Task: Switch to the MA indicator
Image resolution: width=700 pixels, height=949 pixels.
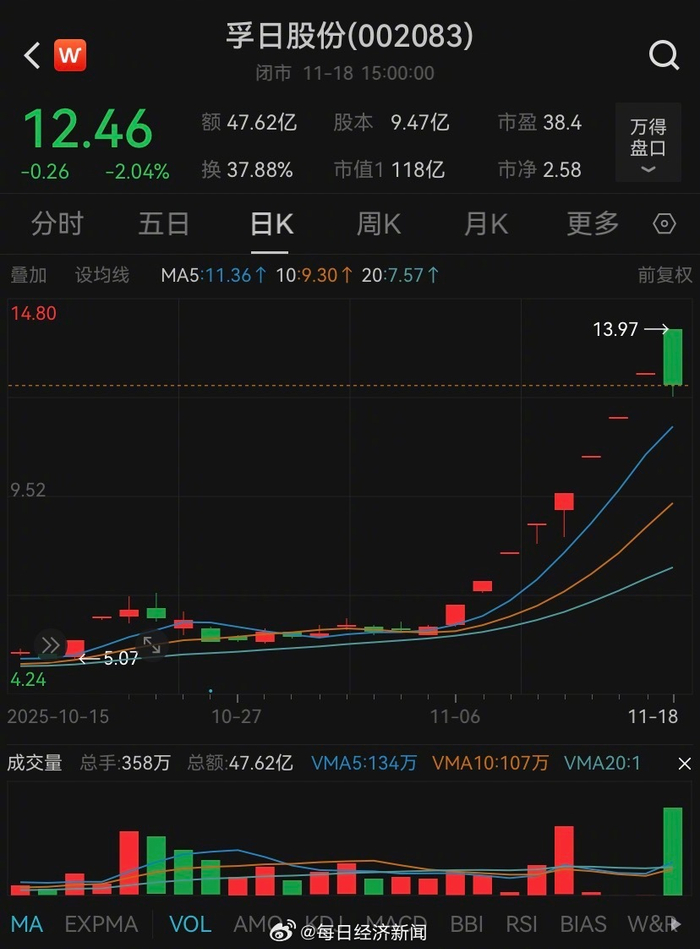Action: (27, 925)
